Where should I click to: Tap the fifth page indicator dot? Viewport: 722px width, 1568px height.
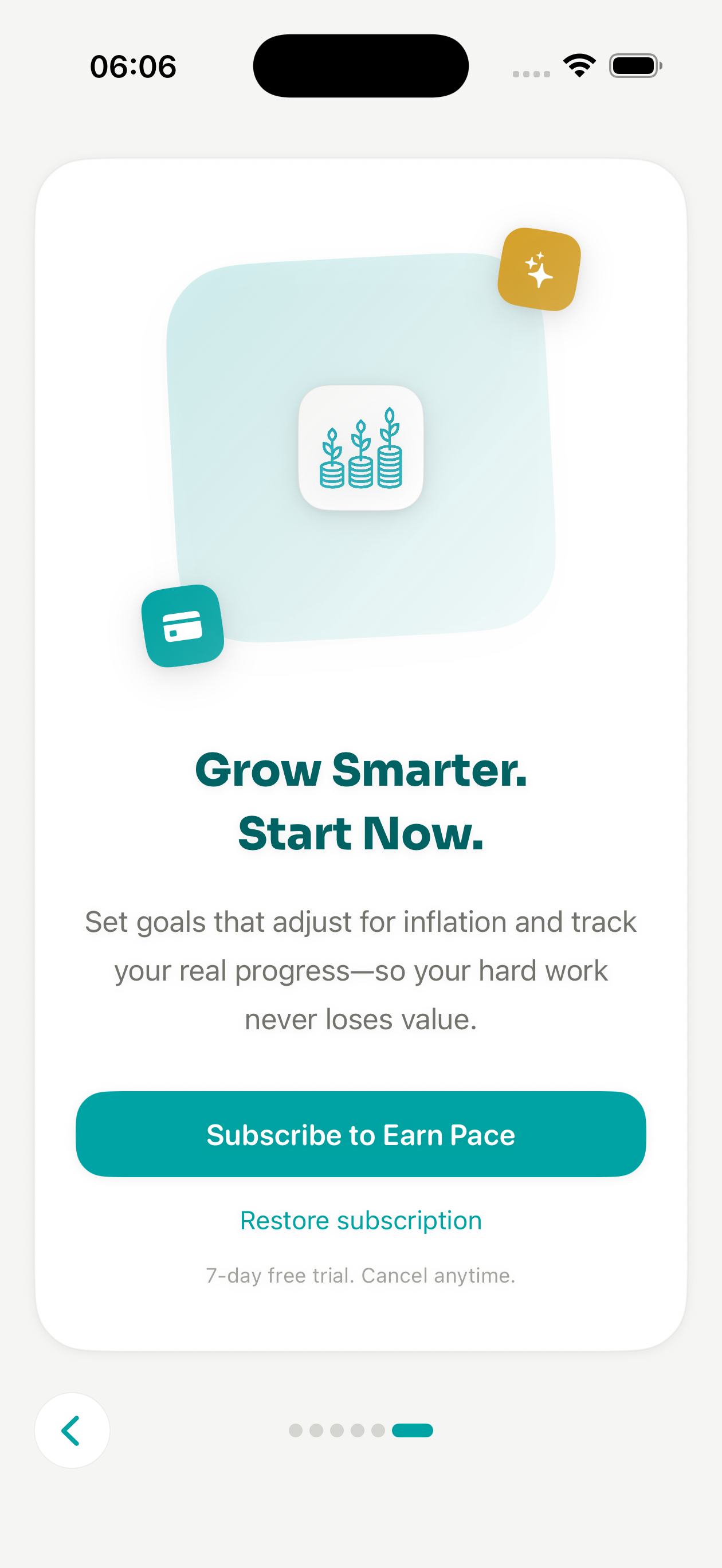tap(377, 1430)
